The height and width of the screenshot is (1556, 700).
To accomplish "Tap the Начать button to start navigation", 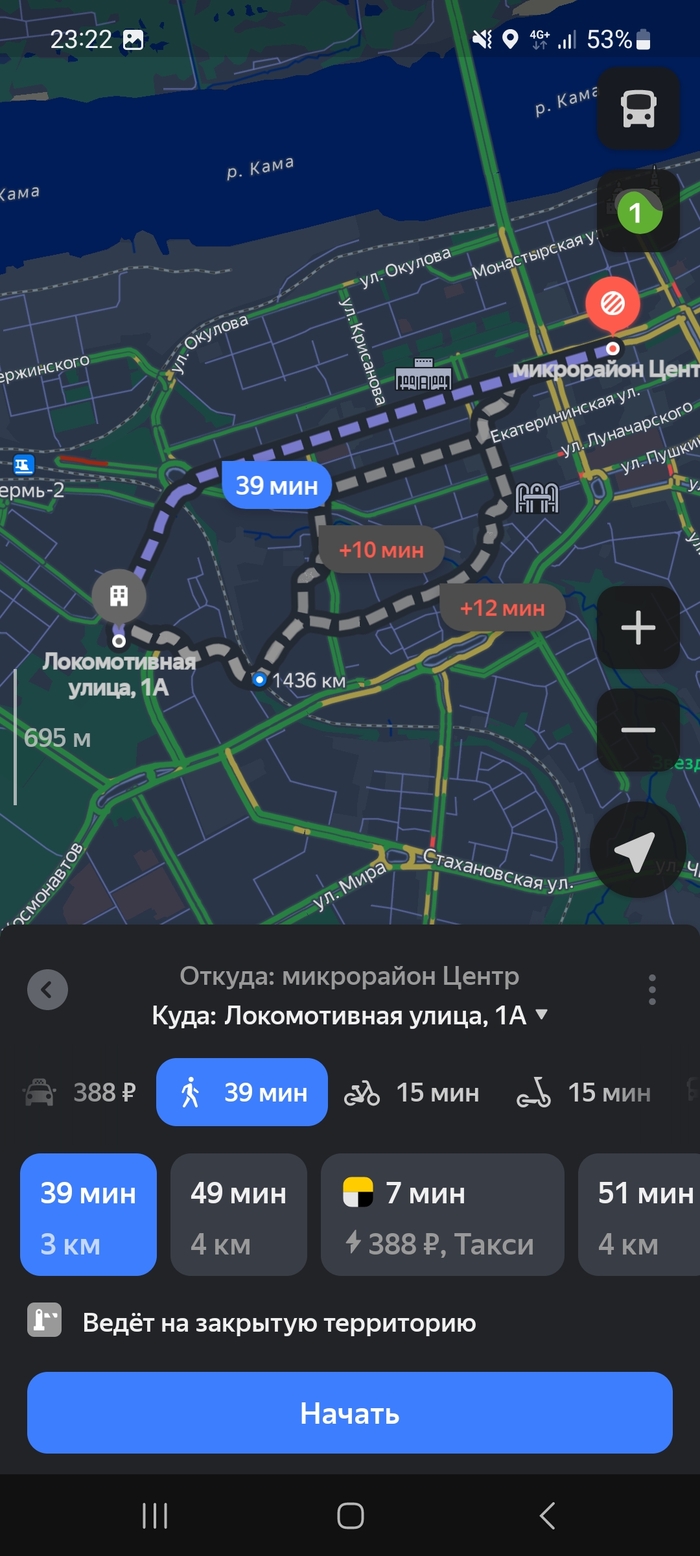I will [x=349, y=1412].
